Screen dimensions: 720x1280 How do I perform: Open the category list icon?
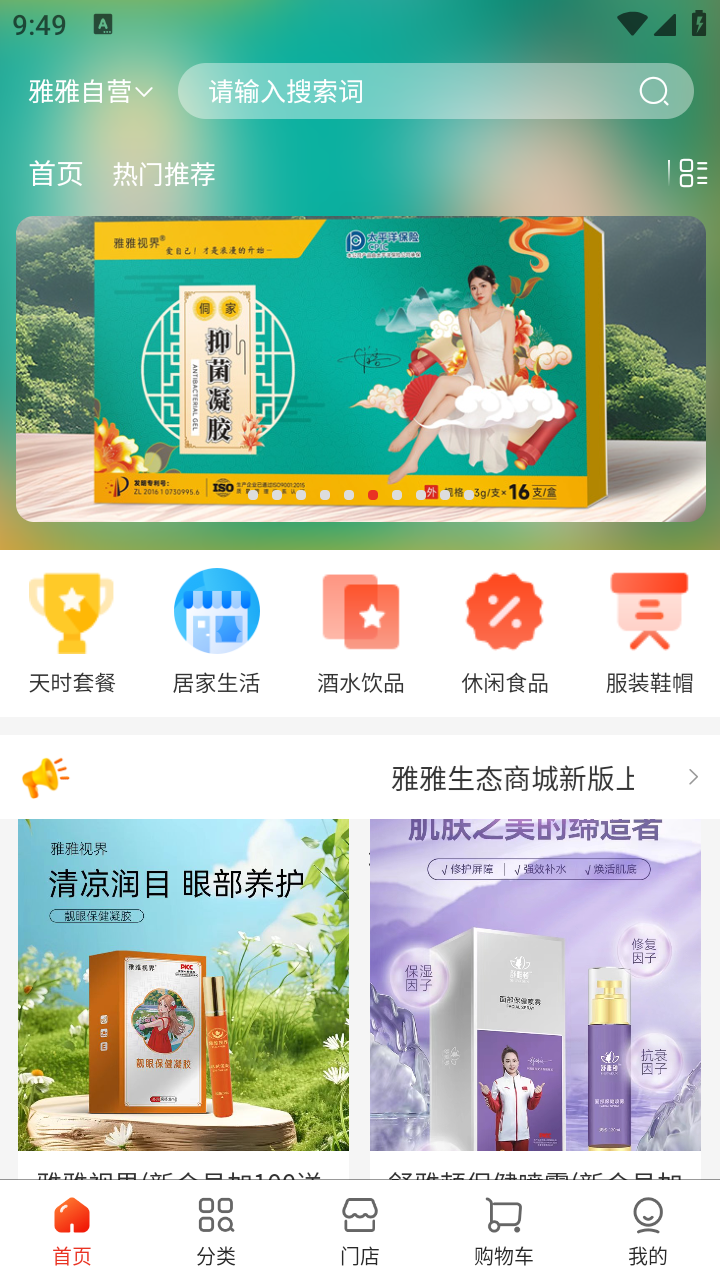pos(692,173)
